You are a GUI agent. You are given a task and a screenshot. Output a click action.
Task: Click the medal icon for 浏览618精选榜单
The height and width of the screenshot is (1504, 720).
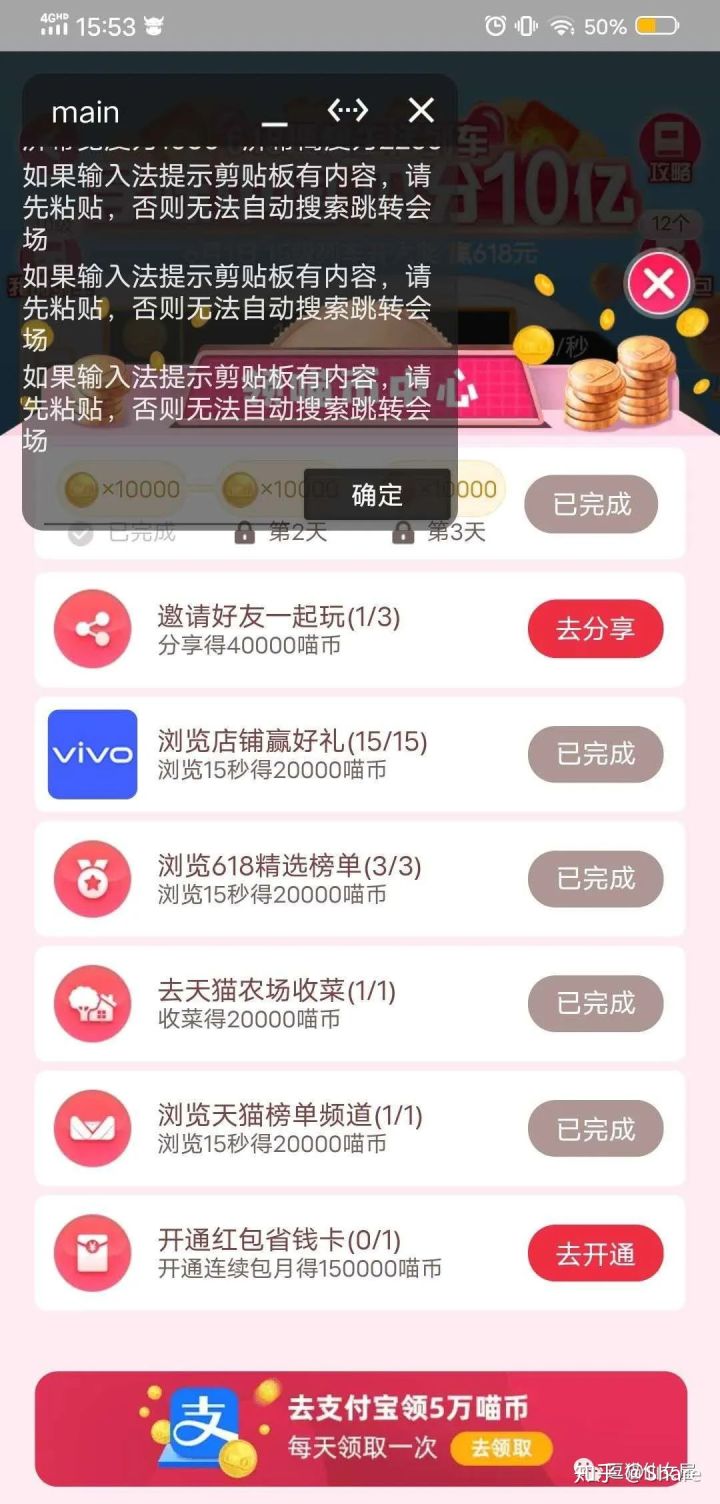tap(92, 879)
